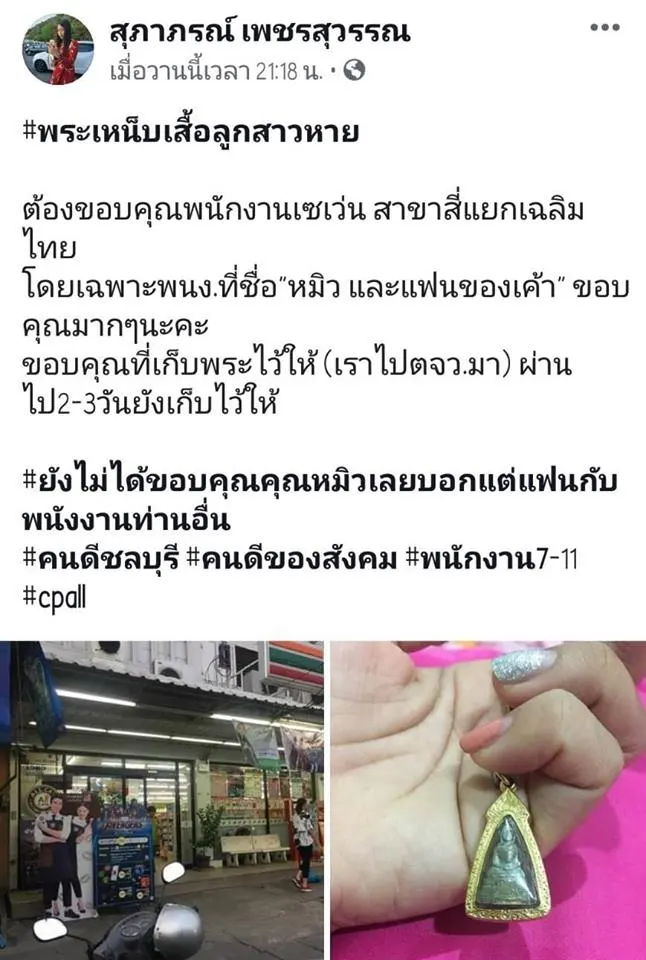Open the poster's profile picture
Image resolution: width=646 pixels, height=960 pixels.
click(x=60, y=50)
